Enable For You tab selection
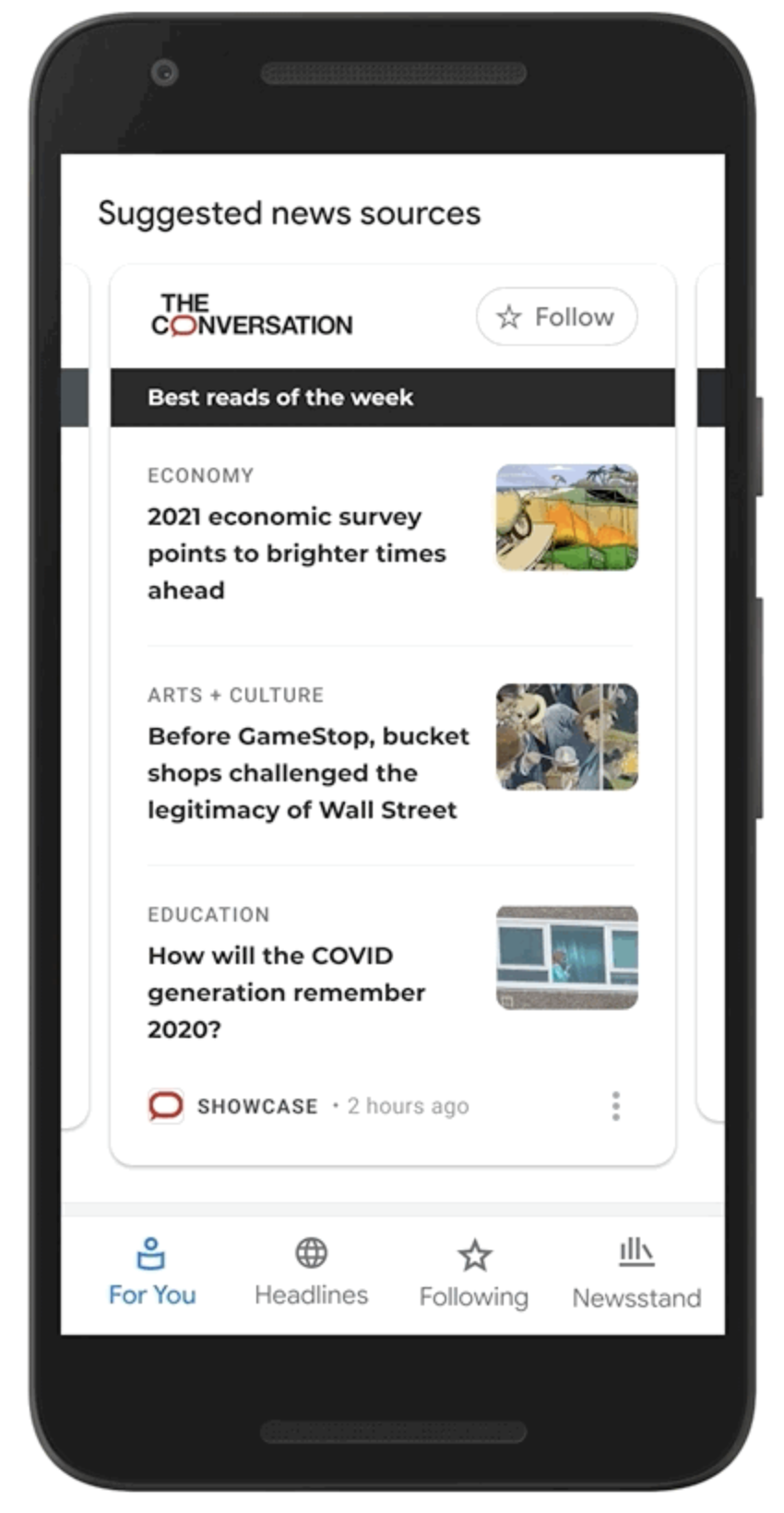Screen dimensions: 784x1513 (x=151, y=1273)
